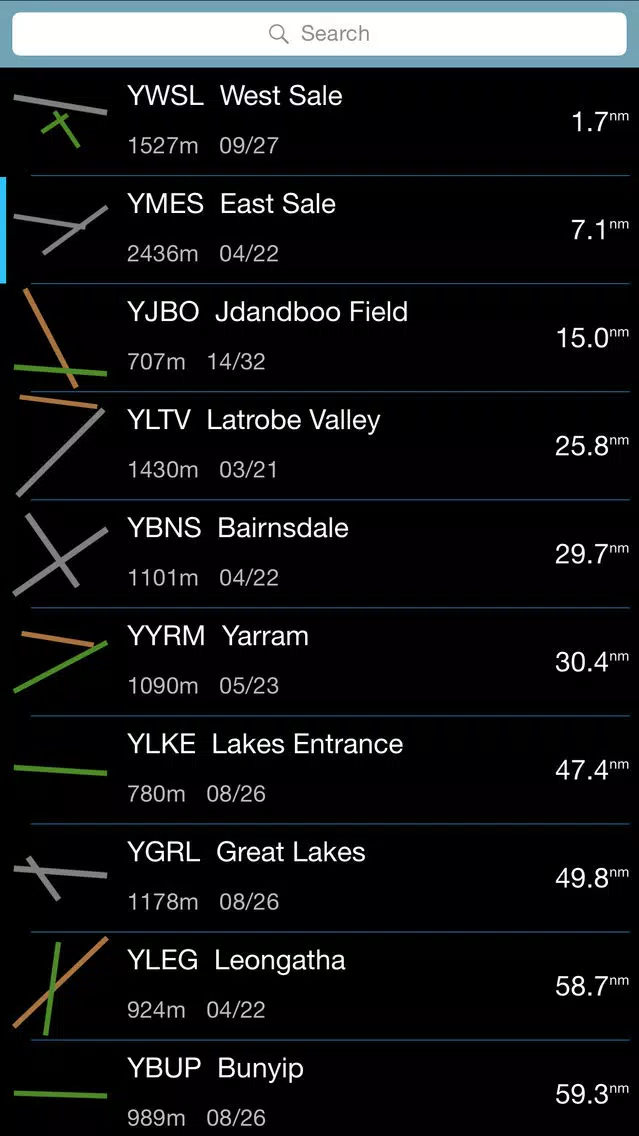639x1136 pixels.
Task: View YLEG Leongatha airport
Action: 320,985
